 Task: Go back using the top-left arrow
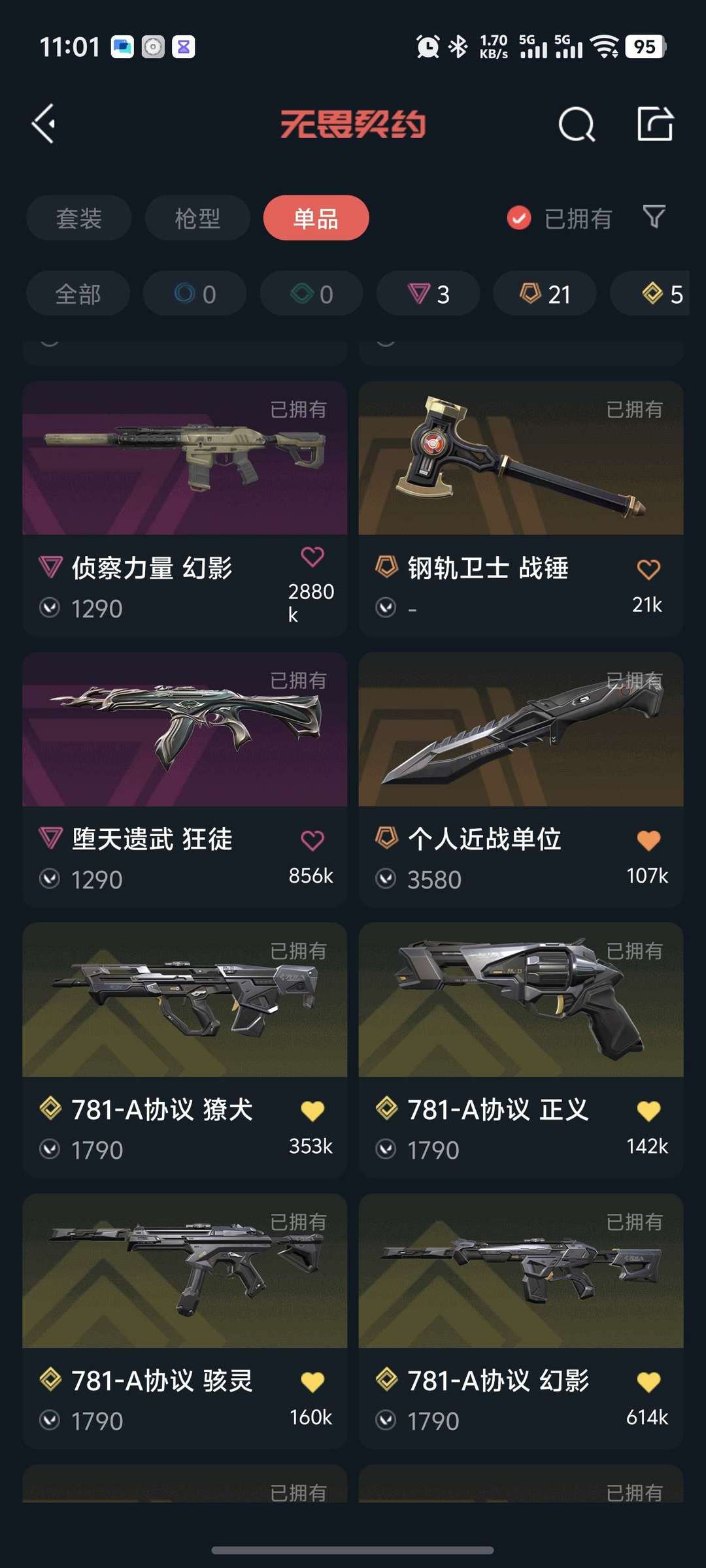tap(44, 123)
